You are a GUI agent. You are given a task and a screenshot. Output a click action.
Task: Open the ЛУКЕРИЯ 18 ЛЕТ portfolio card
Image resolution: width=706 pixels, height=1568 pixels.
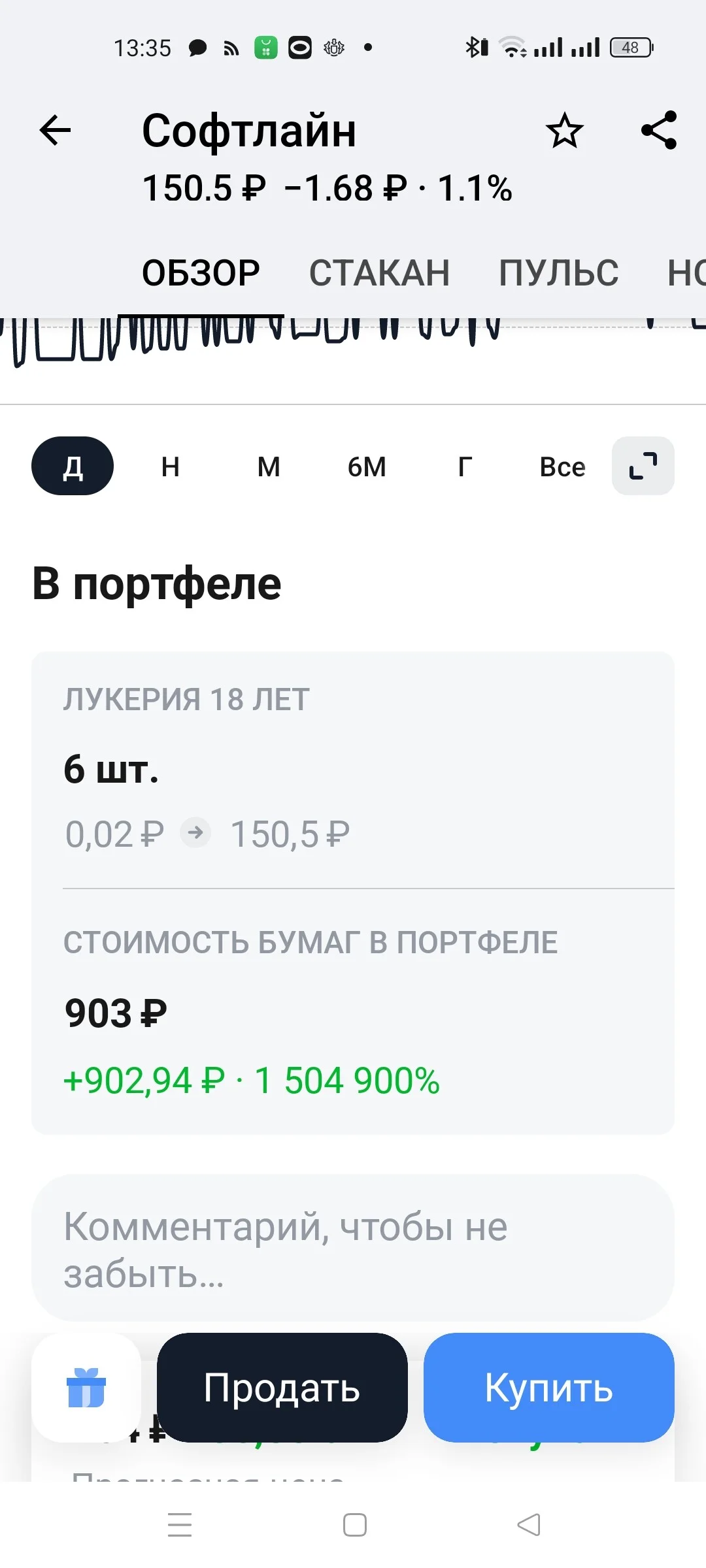[353, 892]
